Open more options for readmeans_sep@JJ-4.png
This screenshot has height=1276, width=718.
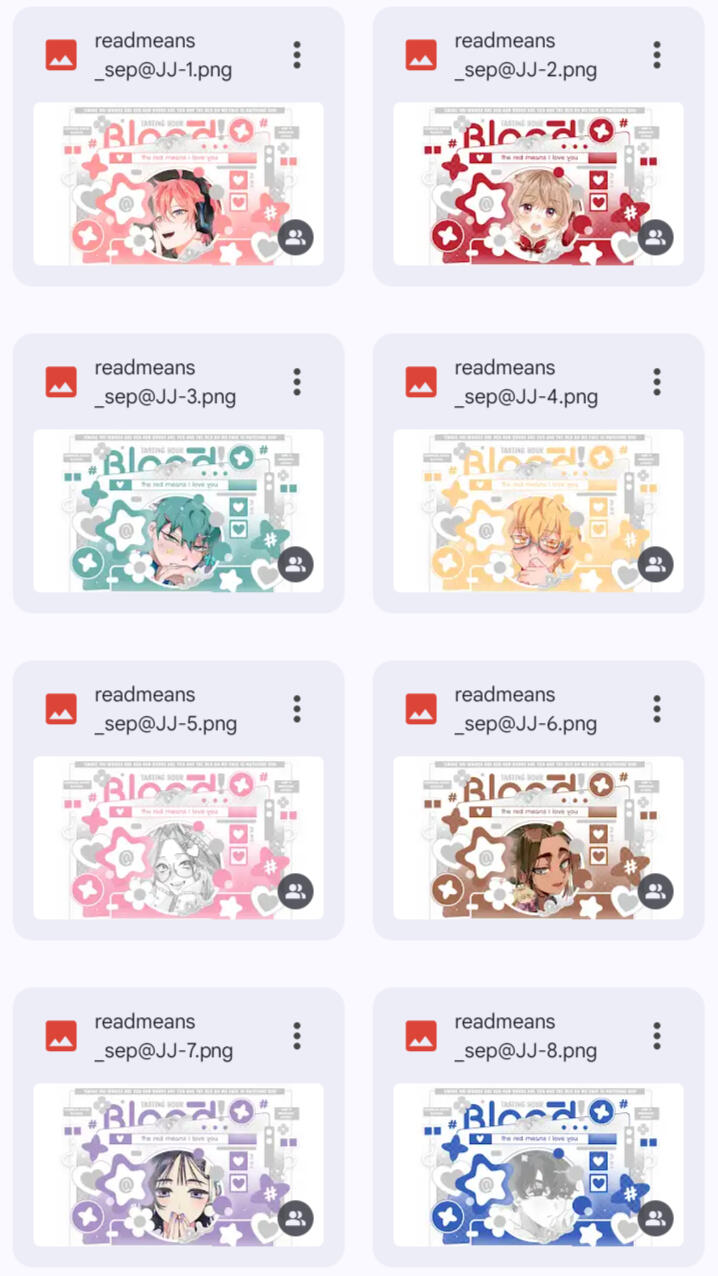coord(657,382)
